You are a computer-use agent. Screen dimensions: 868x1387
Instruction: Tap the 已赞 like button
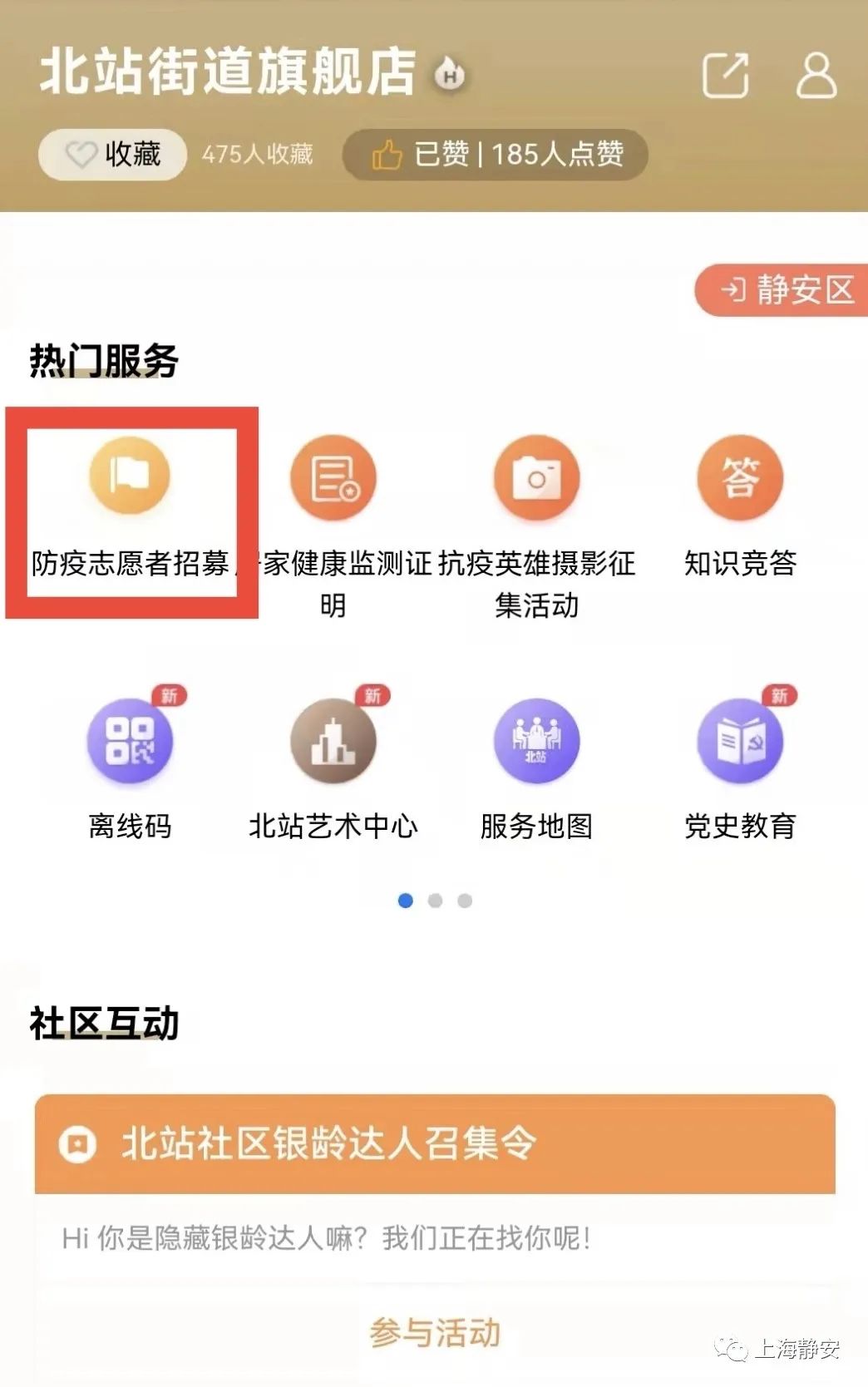click(496, 155)
